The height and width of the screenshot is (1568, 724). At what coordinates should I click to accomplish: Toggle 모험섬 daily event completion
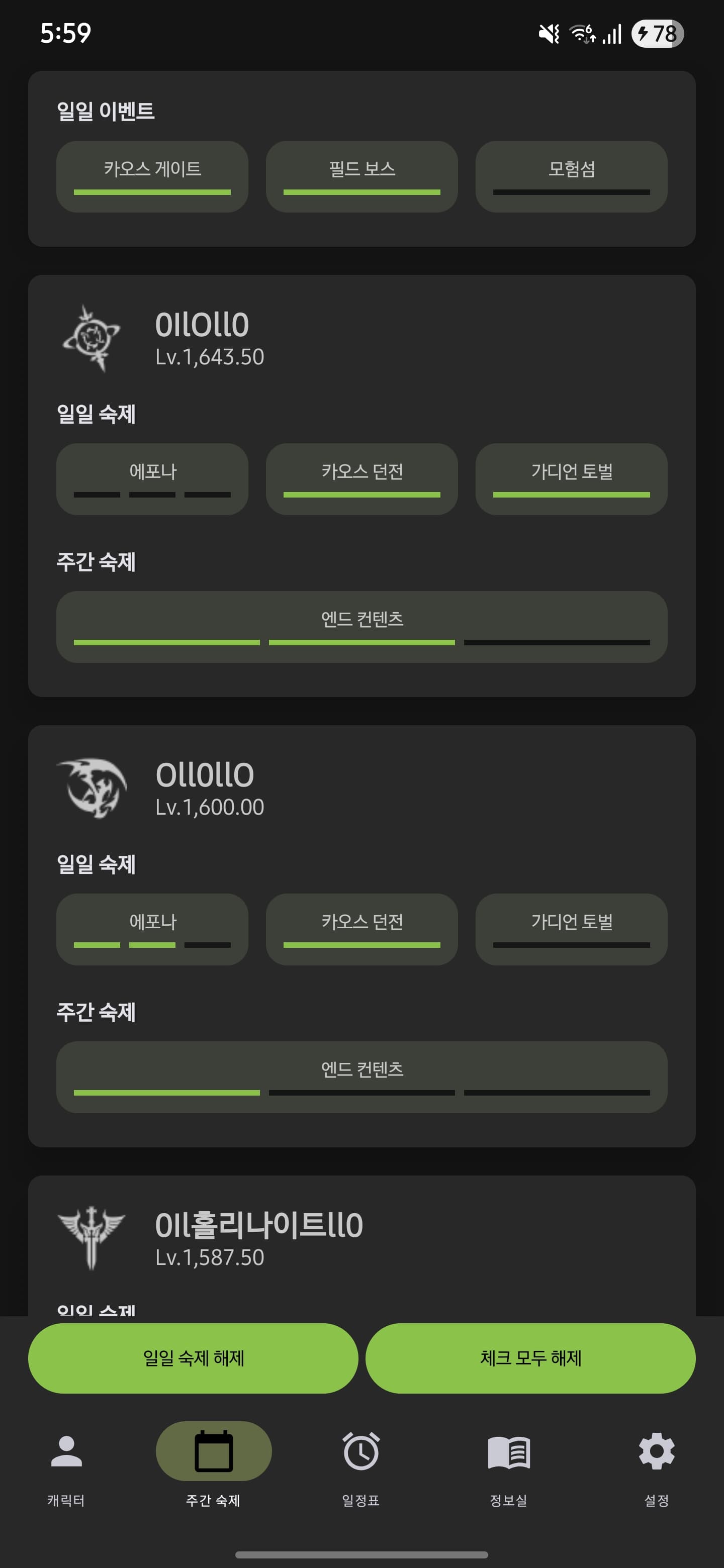click(x=571, y=176)
